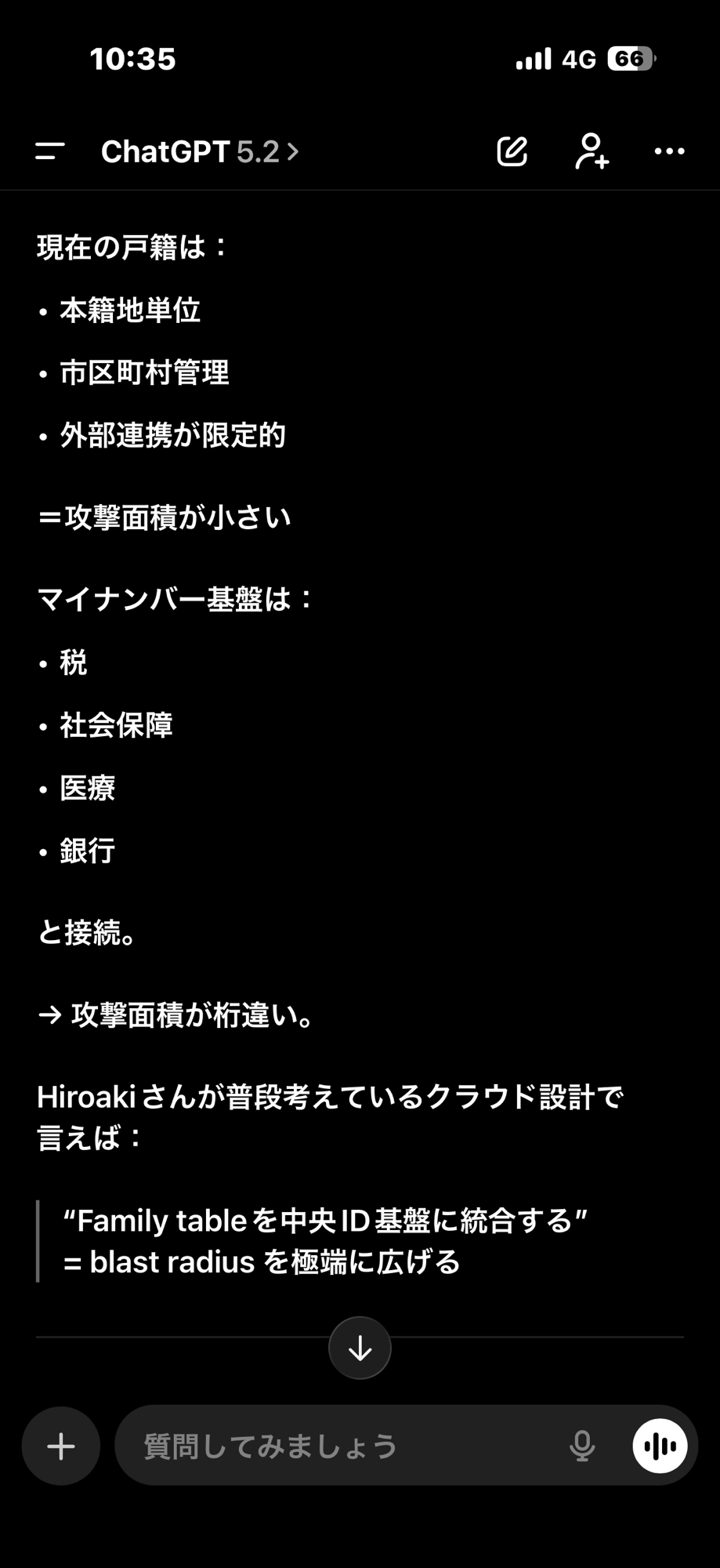
Task: Open the ChatGPT 5.2 model selector
Action: [200, 151]
